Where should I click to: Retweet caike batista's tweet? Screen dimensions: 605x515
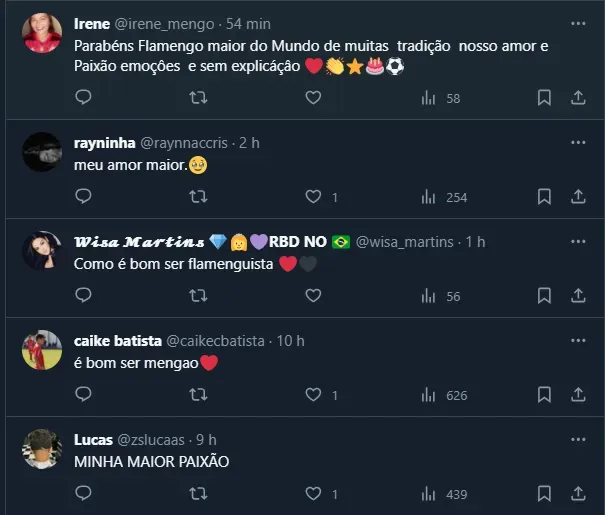point(198,394)
